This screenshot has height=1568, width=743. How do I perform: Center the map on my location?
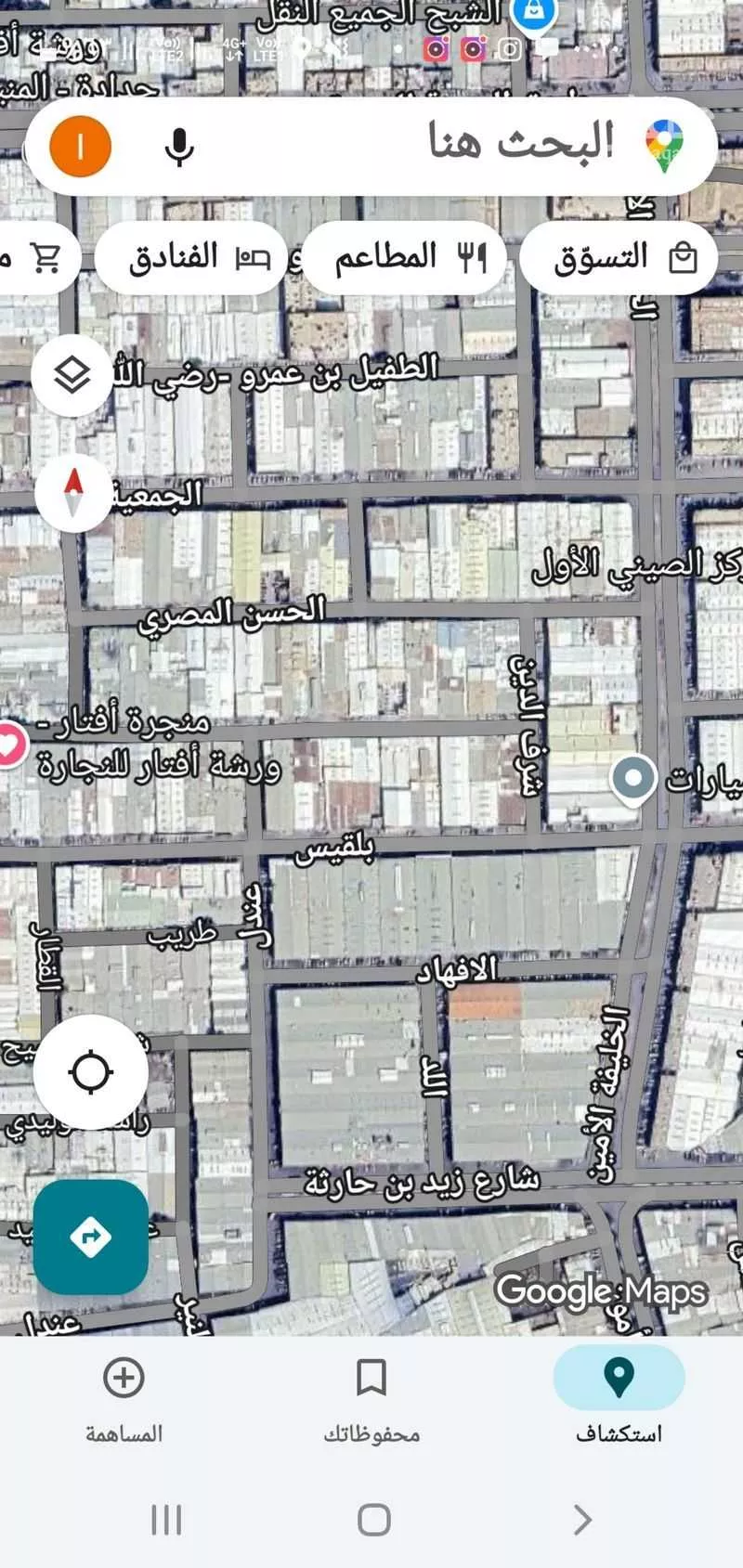point(91,1071)
